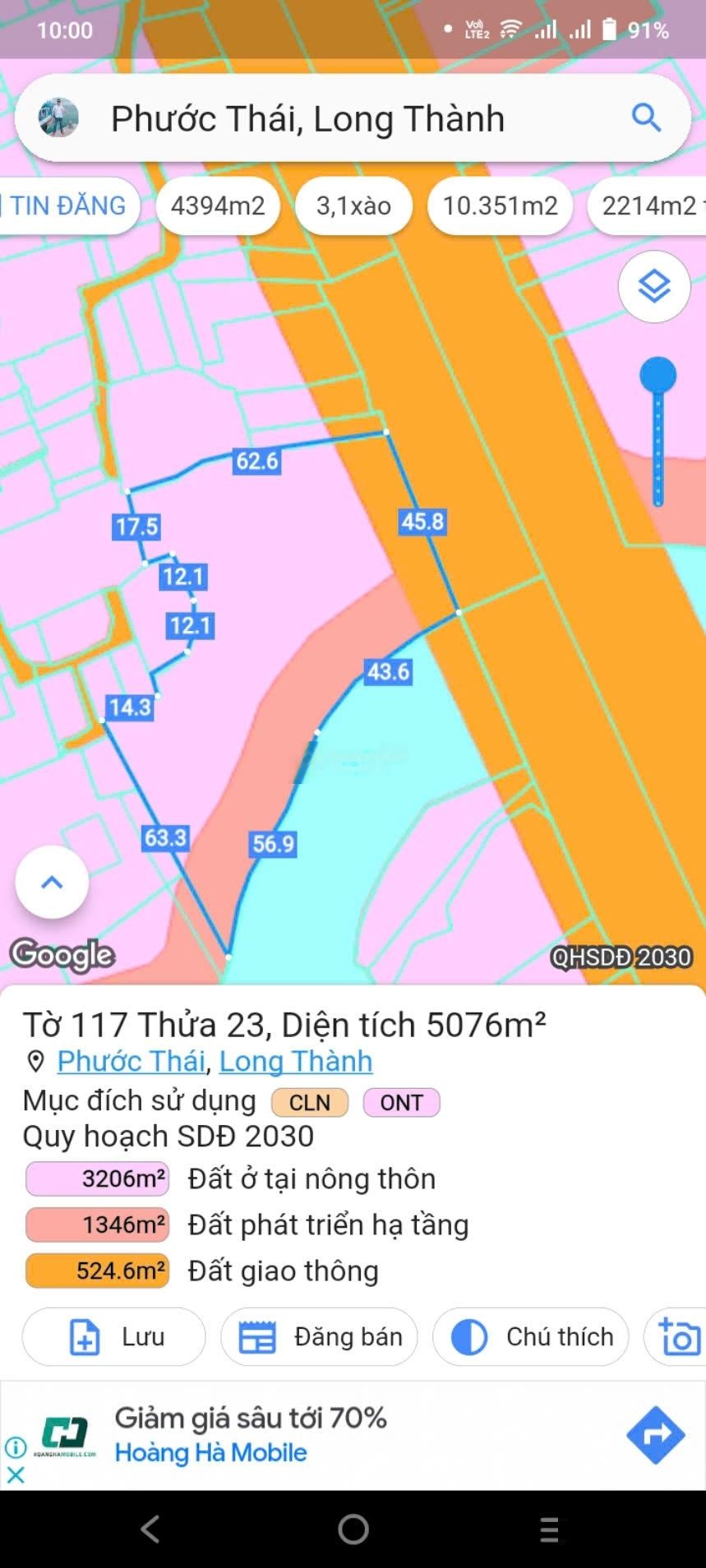
Task: Toggle the ONT land-use tag
Action: (401, 1103)
